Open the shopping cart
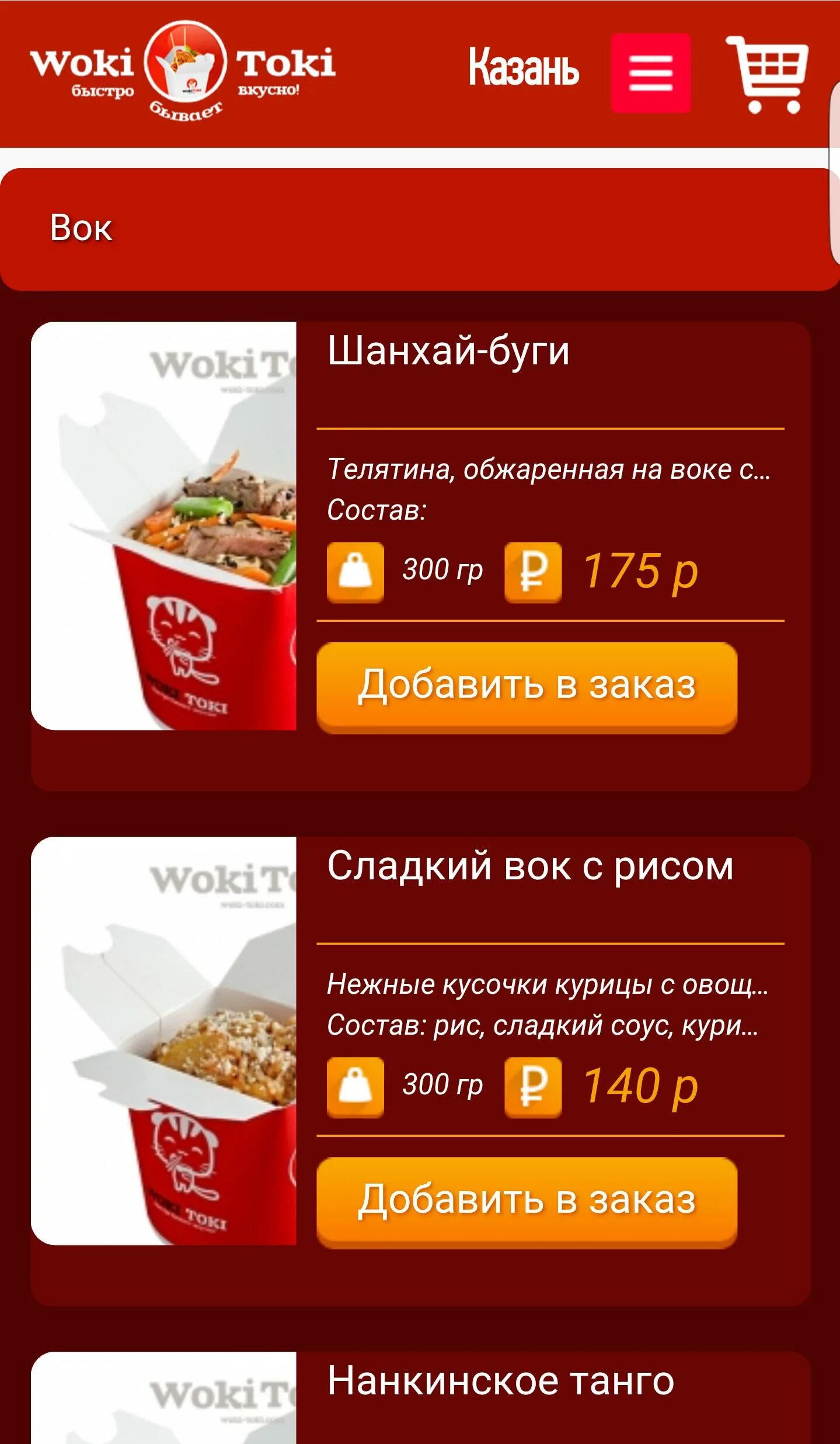The width and height of the screenshot is (840, 1444). click(766, 74)
